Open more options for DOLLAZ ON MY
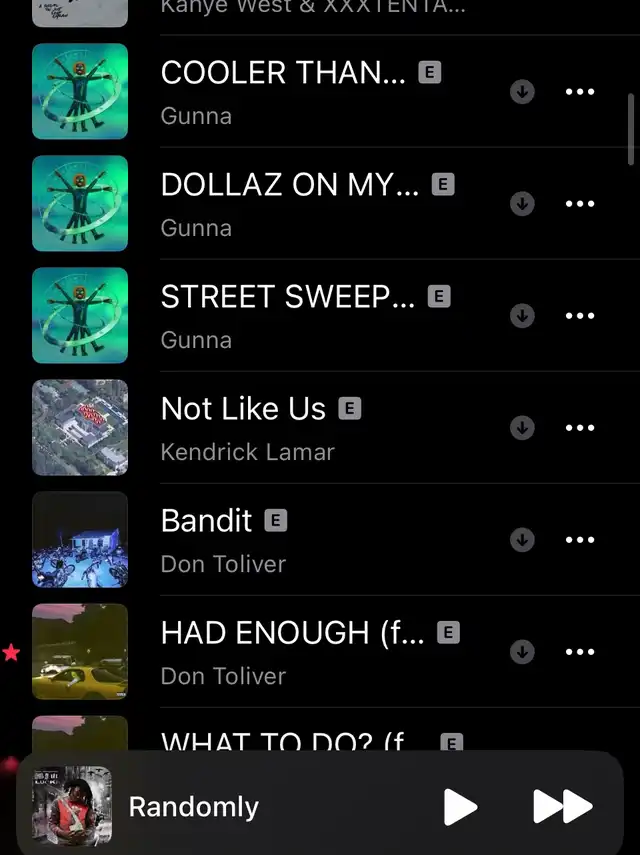 (580, 204)
